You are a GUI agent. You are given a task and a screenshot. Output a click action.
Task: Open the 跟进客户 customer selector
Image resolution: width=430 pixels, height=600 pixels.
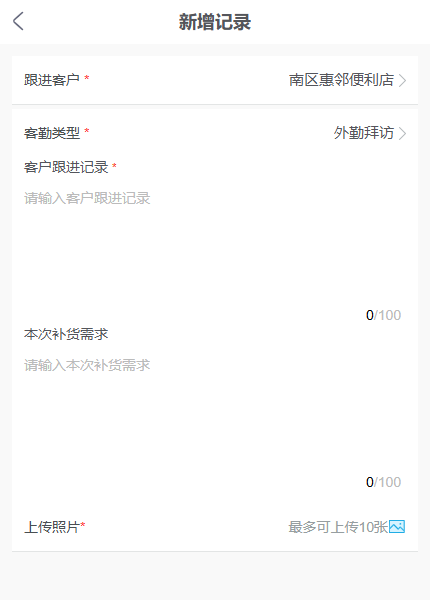coord(215,80)
